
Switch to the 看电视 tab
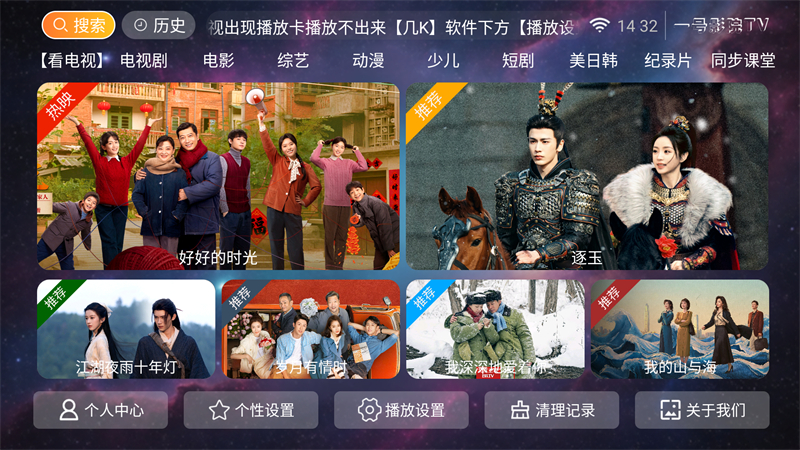coord(72,61)
